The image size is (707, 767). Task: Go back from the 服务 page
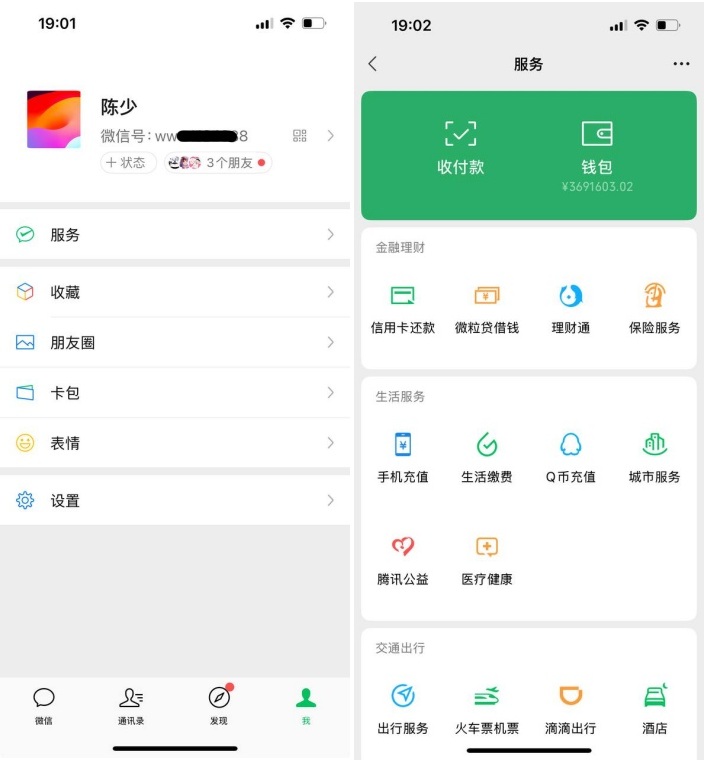tap(373, 64)
